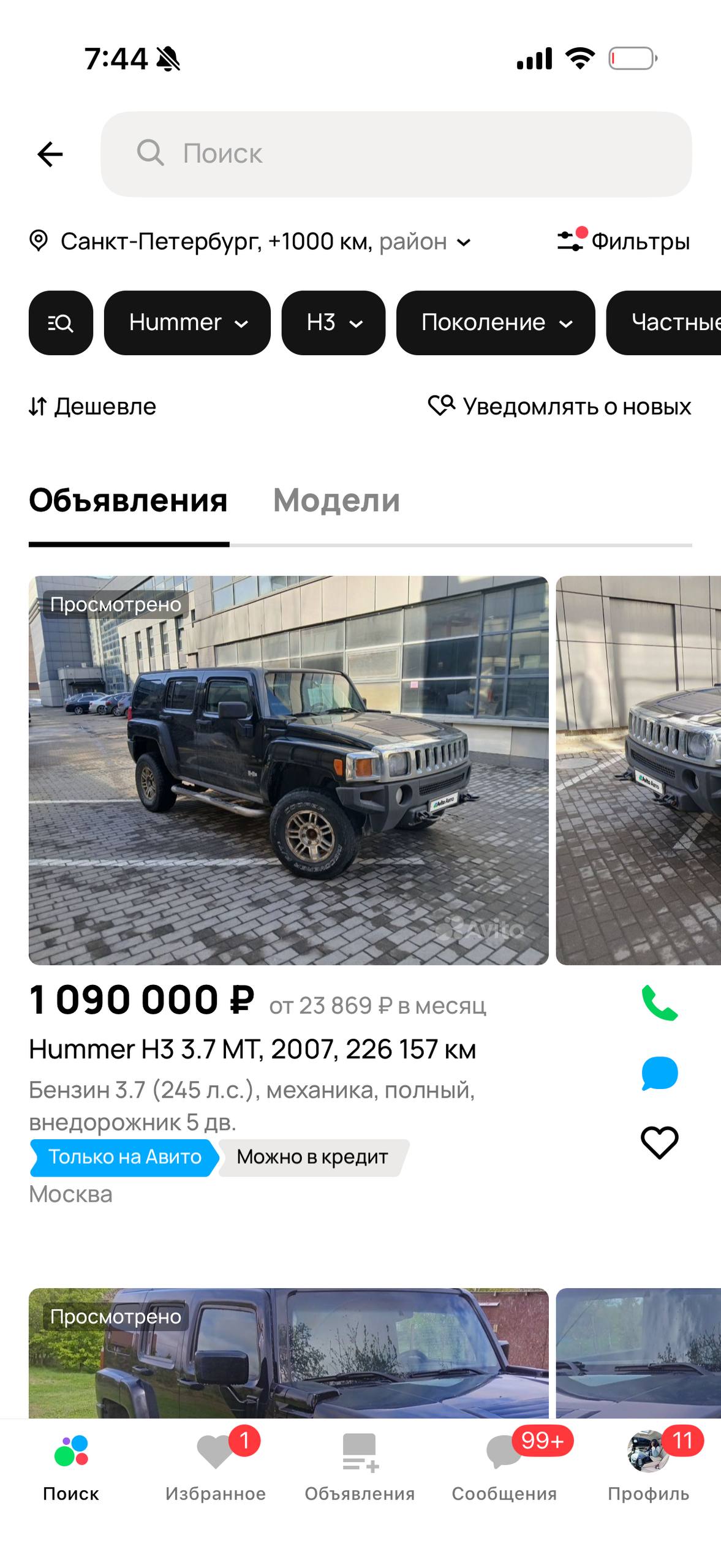Open the Hummer H3 2007 listing photo
The image size is (721, 1568).
(289, 770)
